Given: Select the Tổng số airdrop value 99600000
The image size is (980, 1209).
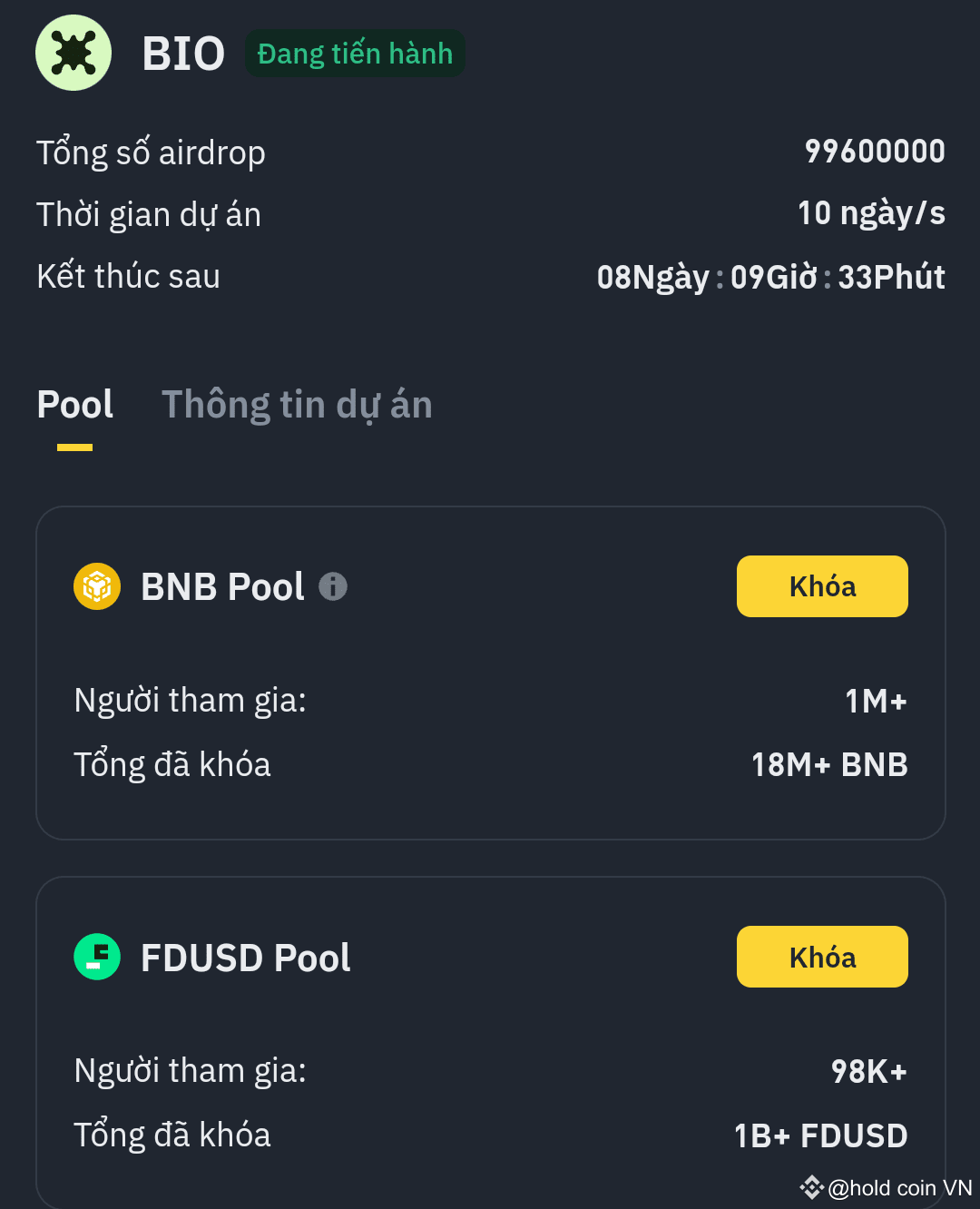Looking at the screenshot, I should tap(872, 152).
